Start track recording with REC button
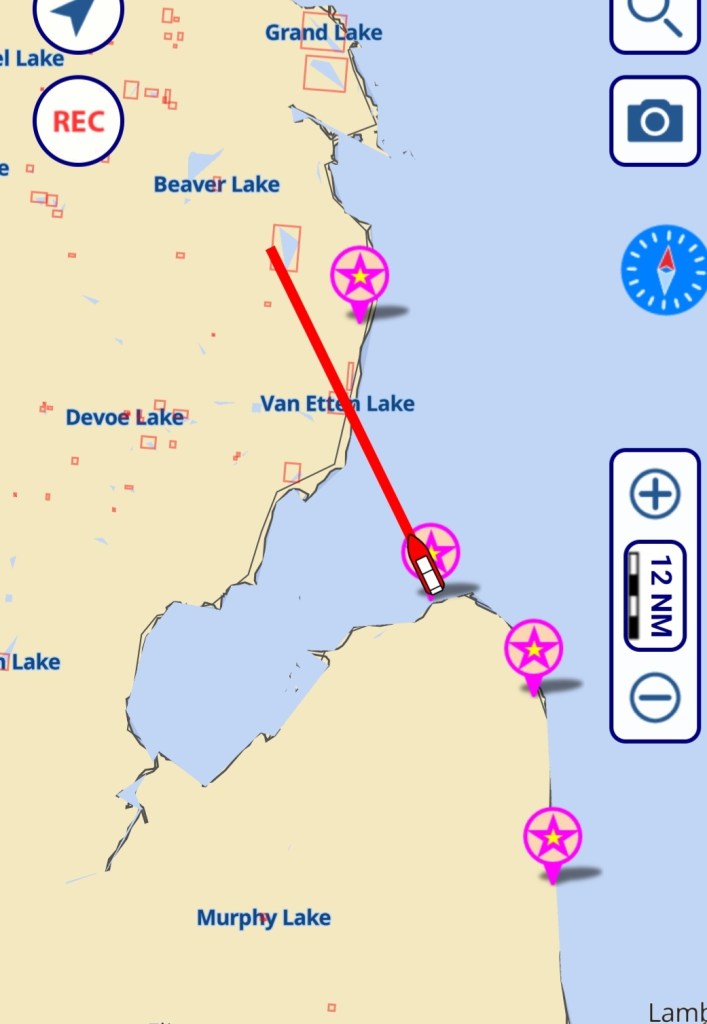Image resolution: width=707 pixels, height=1024 pixels. 78,121
